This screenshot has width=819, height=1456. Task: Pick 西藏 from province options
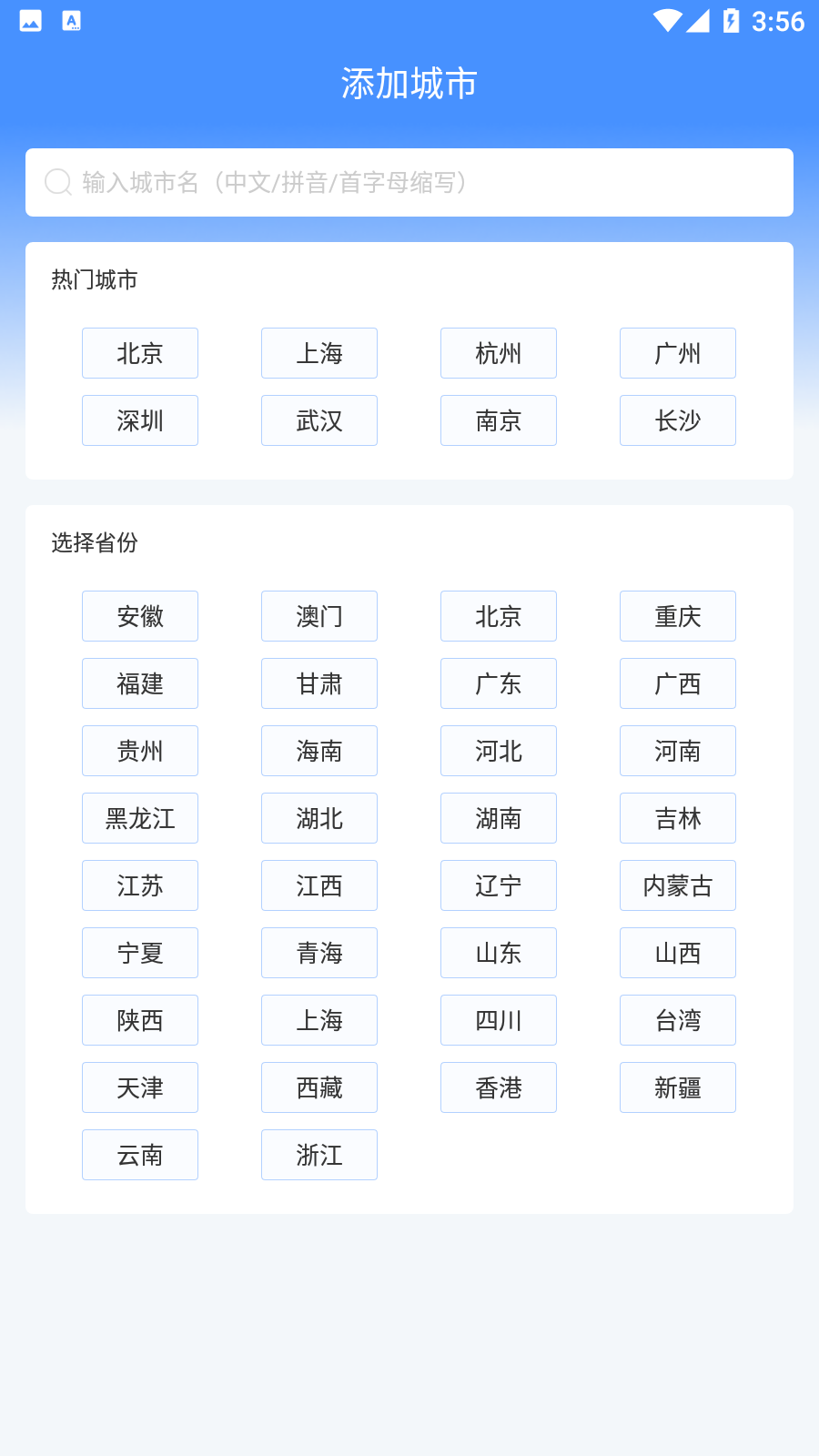(x=318, y=1087)
